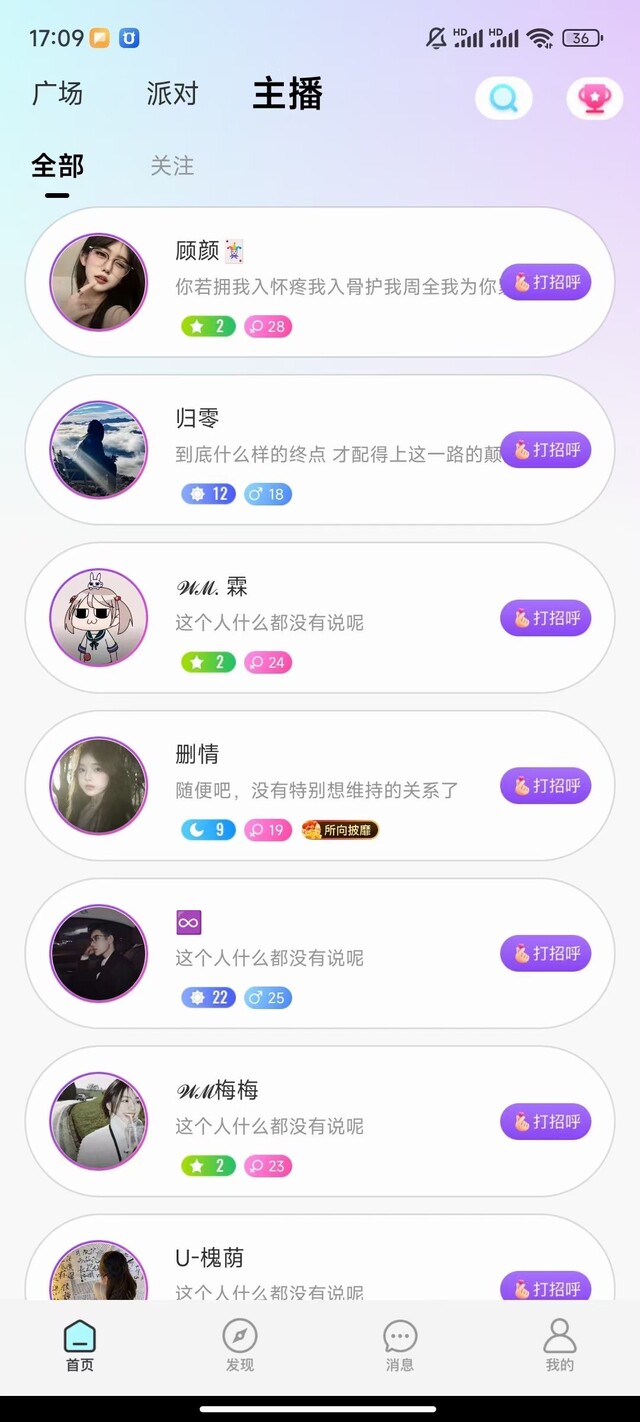Send 打招呼 to 梅梅
Screen dimensions: 640x1422
546,1122
